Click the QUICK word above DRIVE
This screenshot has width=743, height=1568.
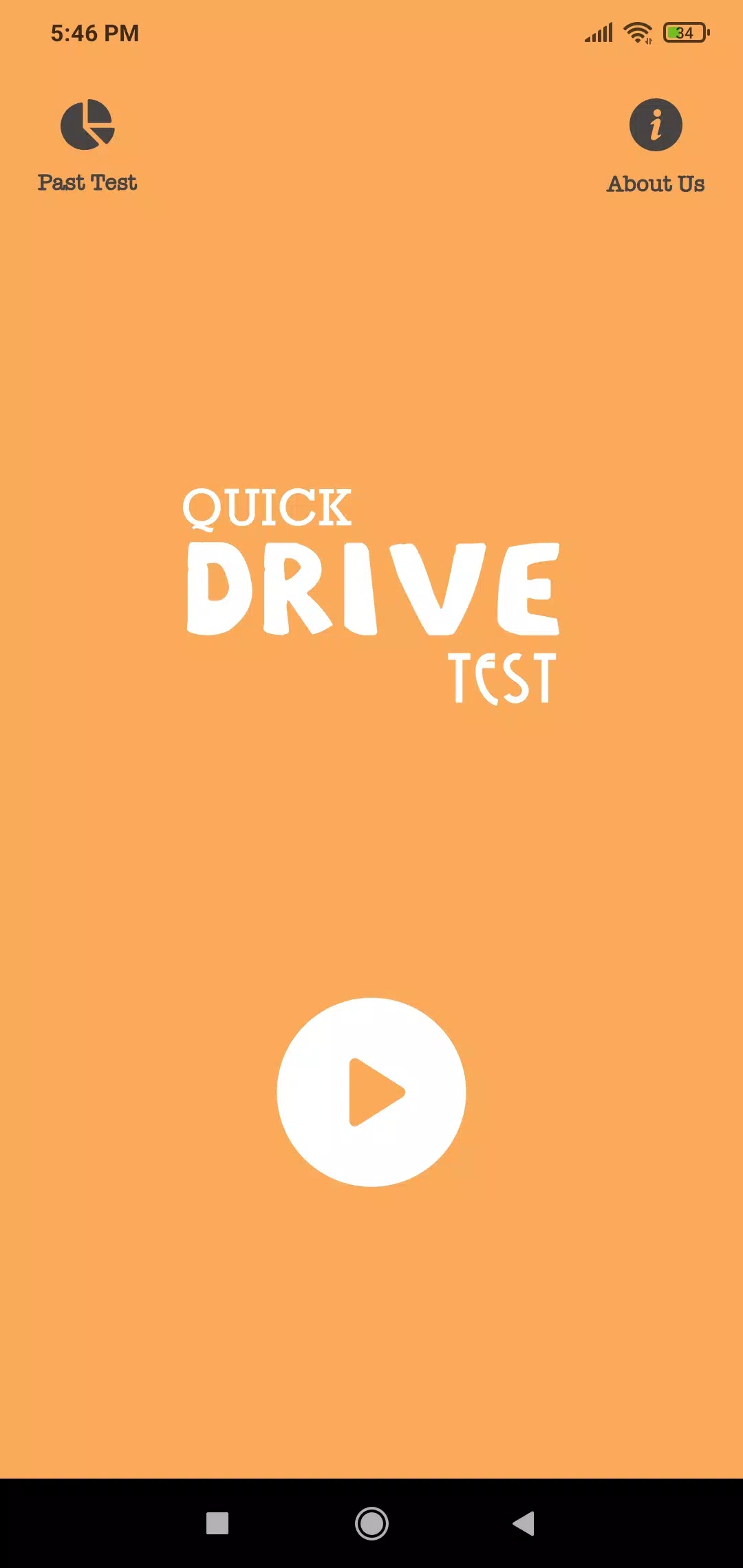268,507
